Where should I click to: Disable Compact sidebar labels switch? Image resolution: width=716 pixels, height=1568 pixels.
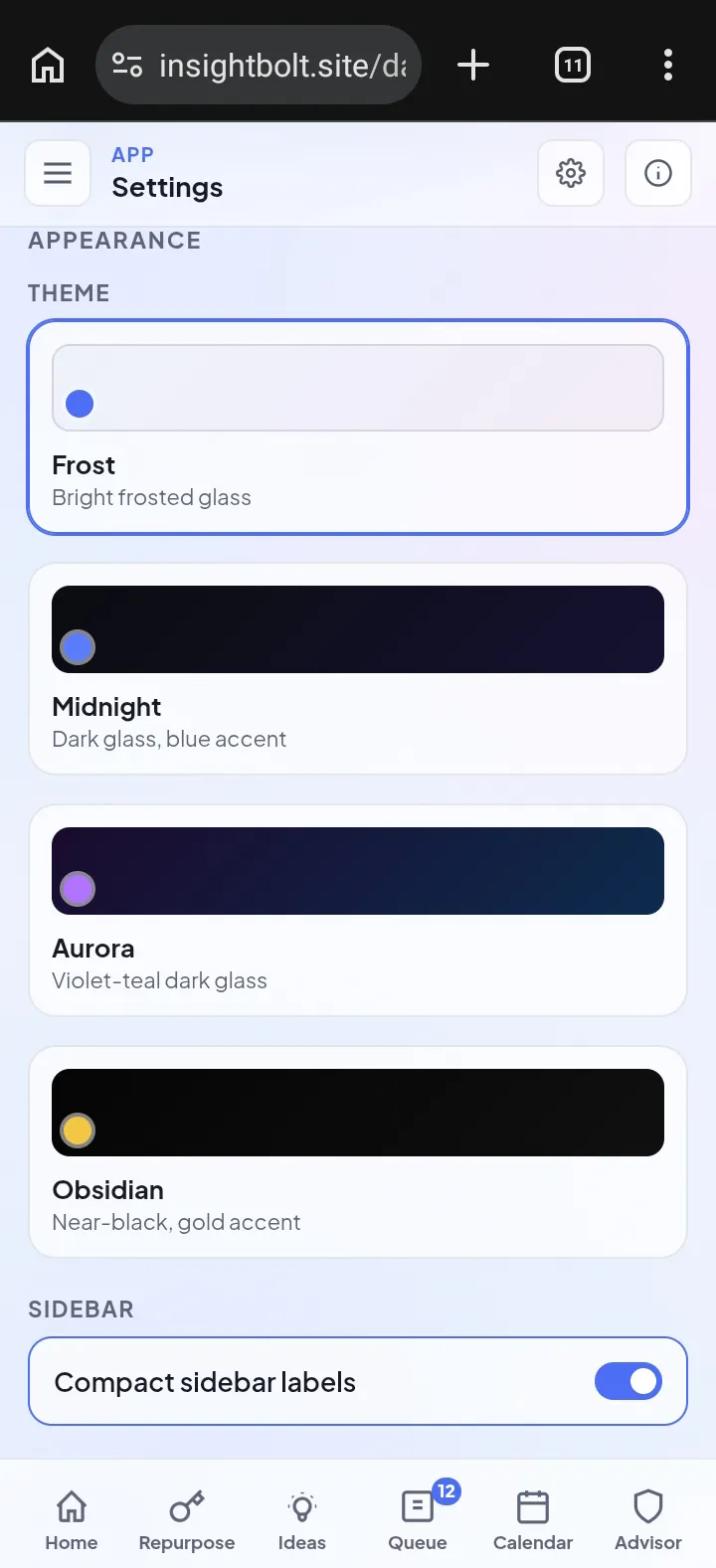point(628,1381)
